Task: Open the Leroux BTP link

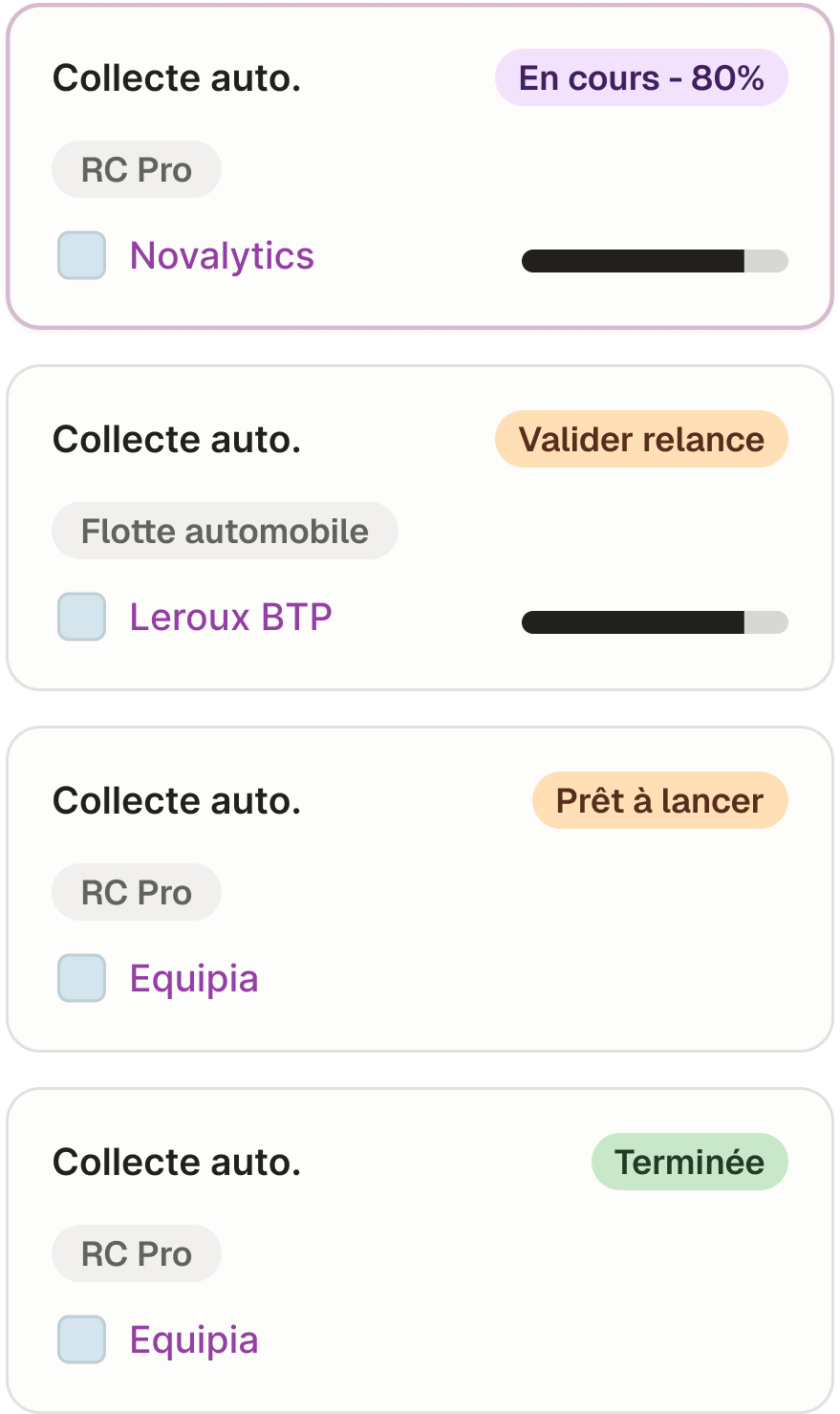Action: pyautogui.click(x=230, y=618)
